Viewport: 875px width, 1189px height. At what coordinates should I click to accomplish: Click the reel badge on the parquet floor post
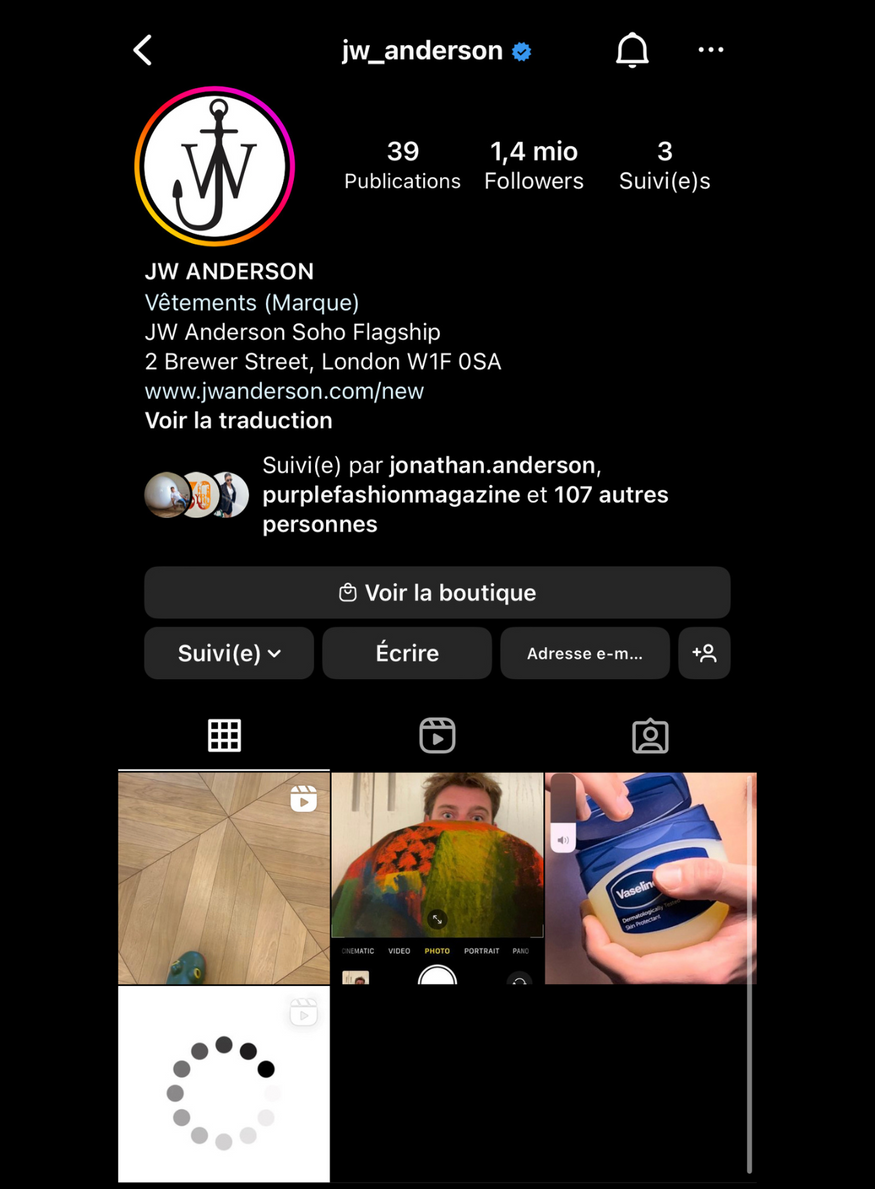[x=303, y=799]
